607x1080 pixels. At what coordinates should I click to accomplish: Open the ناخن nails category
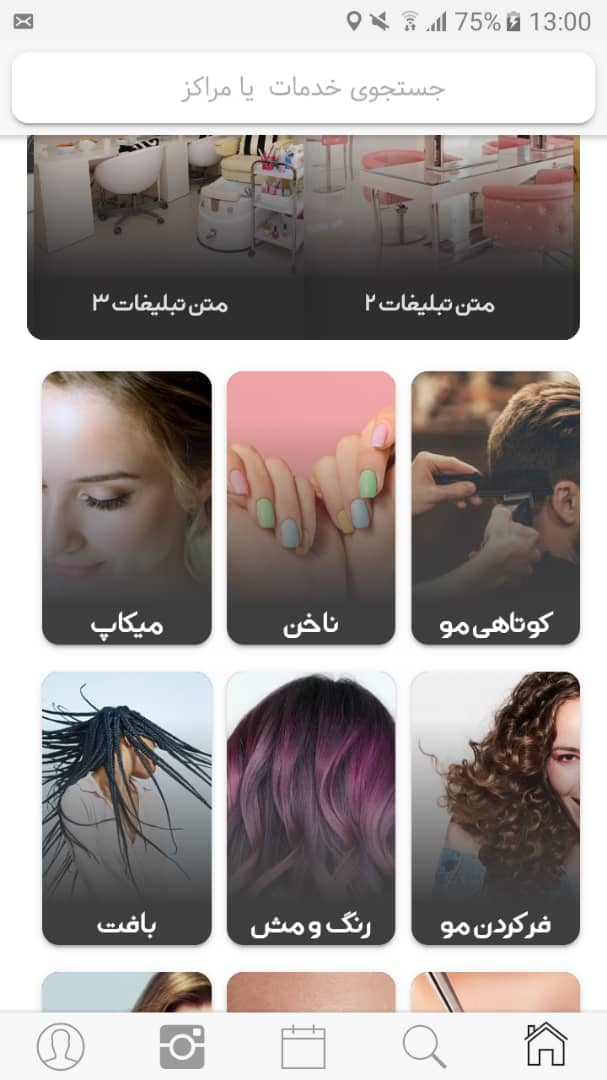click(311, 507)
